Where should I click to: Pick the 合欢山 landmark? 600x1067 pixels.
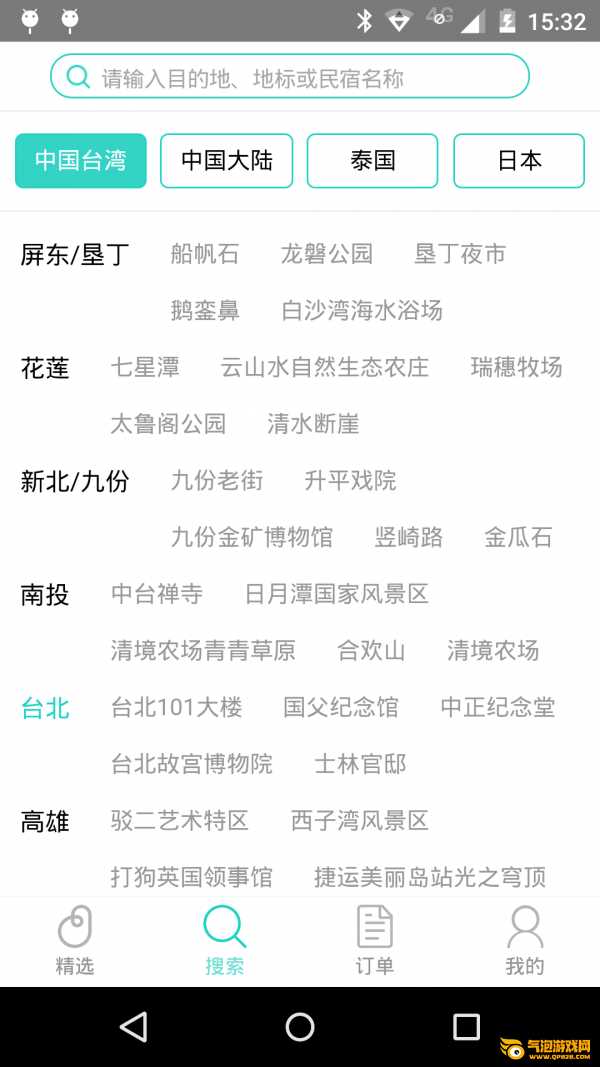coord(371,651)
